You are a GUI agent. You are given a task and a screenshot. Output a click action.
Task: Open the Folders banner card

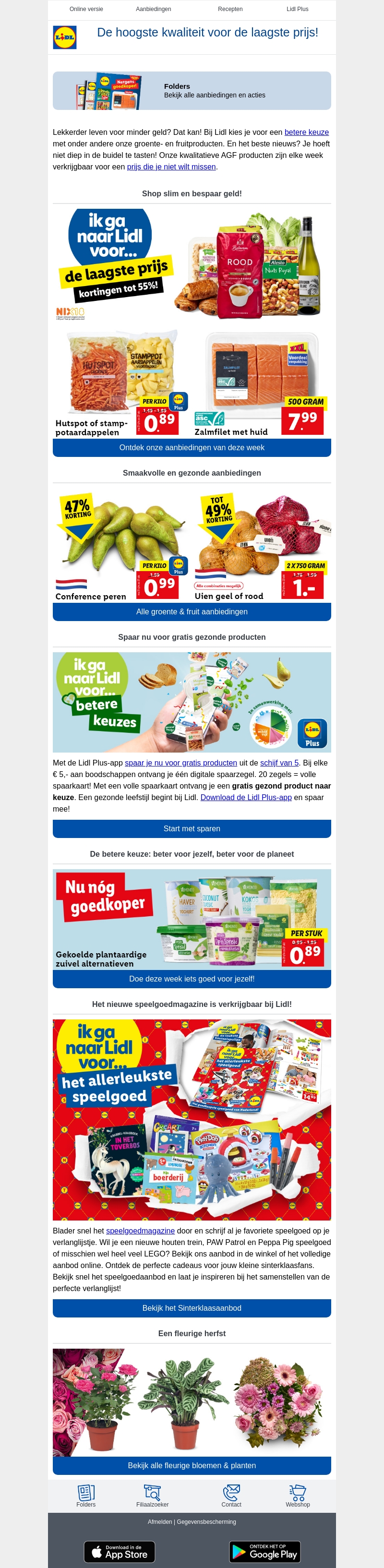(x=192, y=91)
